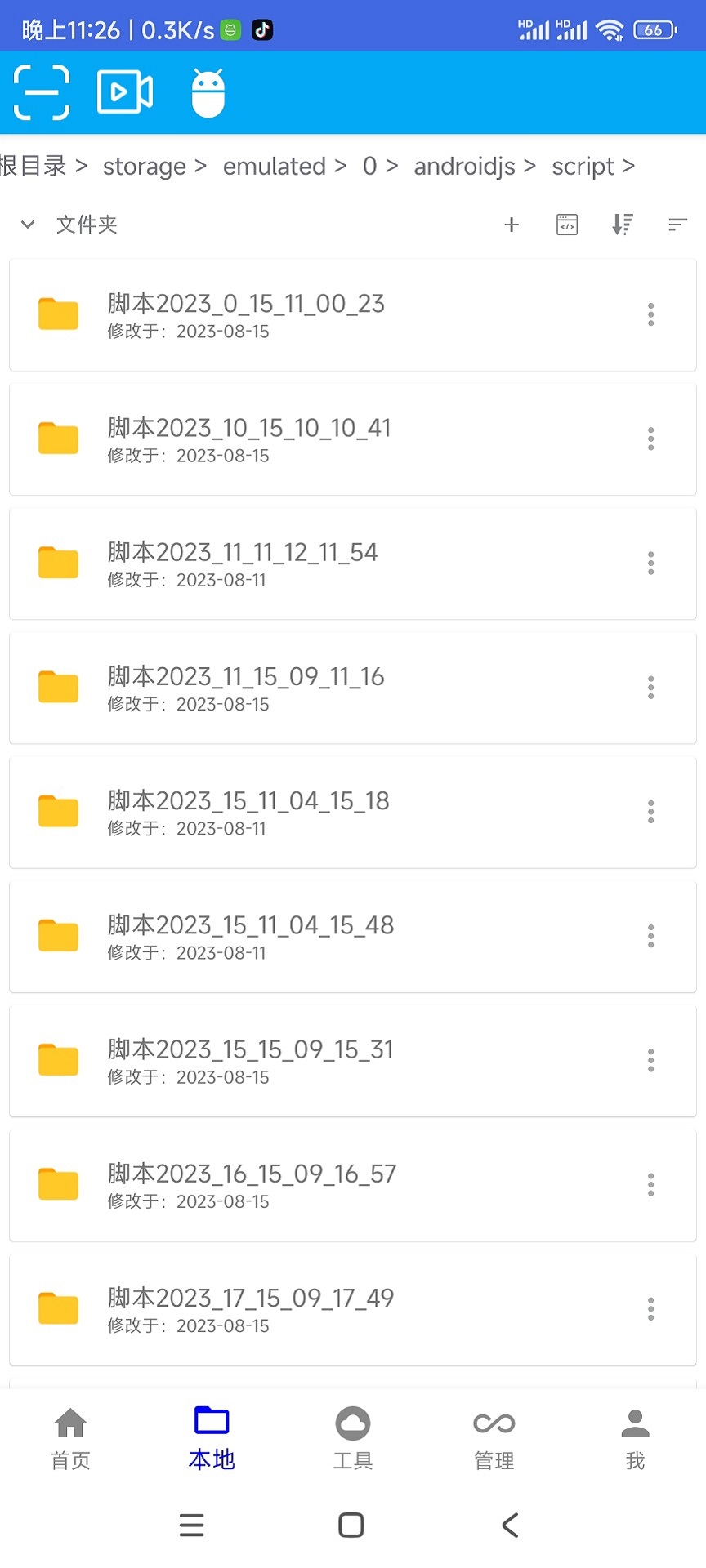Open options menu for 脚本2023_0_15_11_00_23
Screen dimensions: 706x1568
click(650, 314)
